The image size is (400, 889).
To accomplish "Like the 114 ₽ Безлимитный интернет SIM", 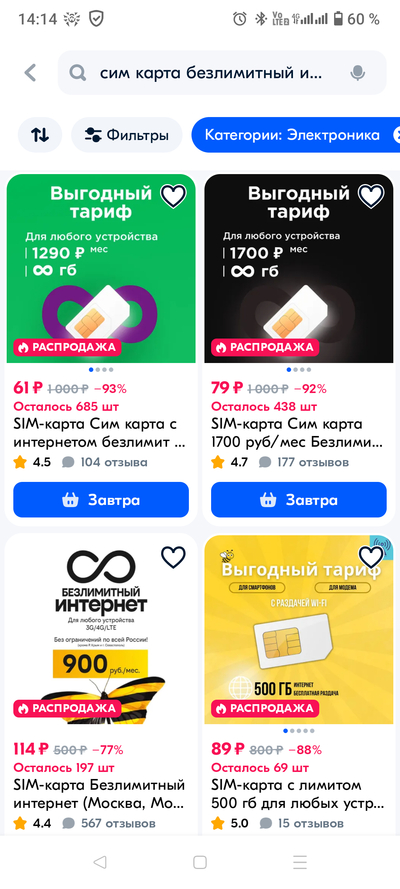I will 173,557.
